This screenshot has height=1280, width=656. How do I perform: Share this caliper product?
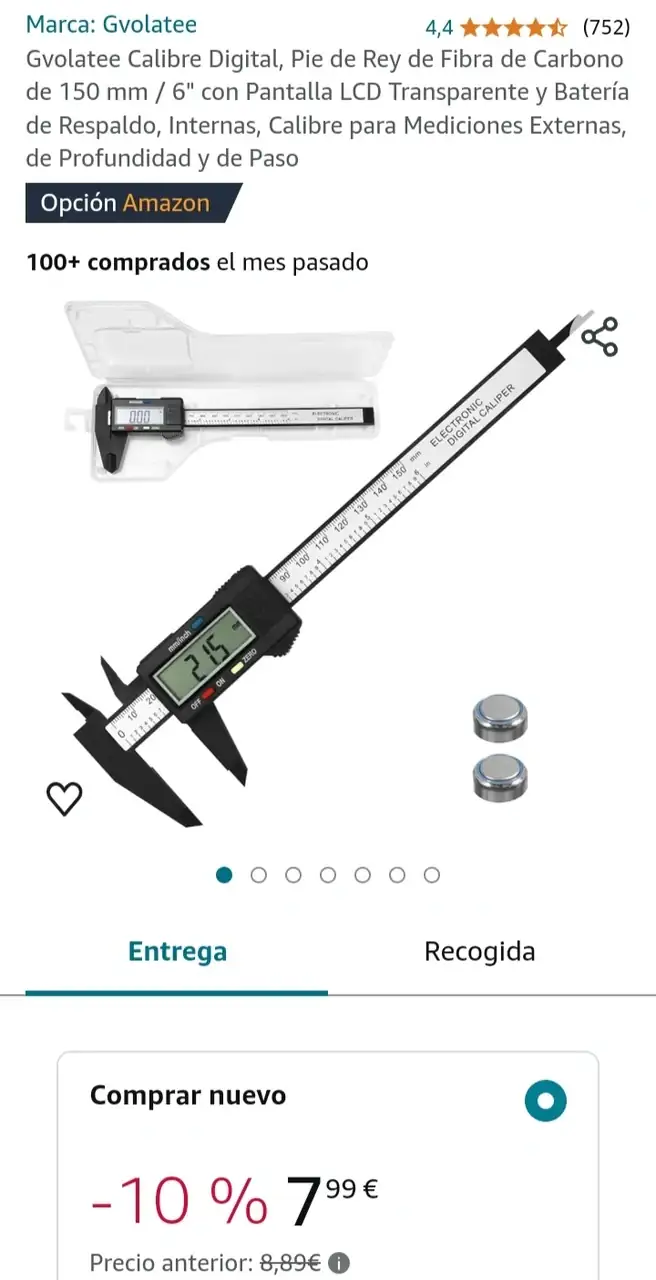[x=600, y=336]
